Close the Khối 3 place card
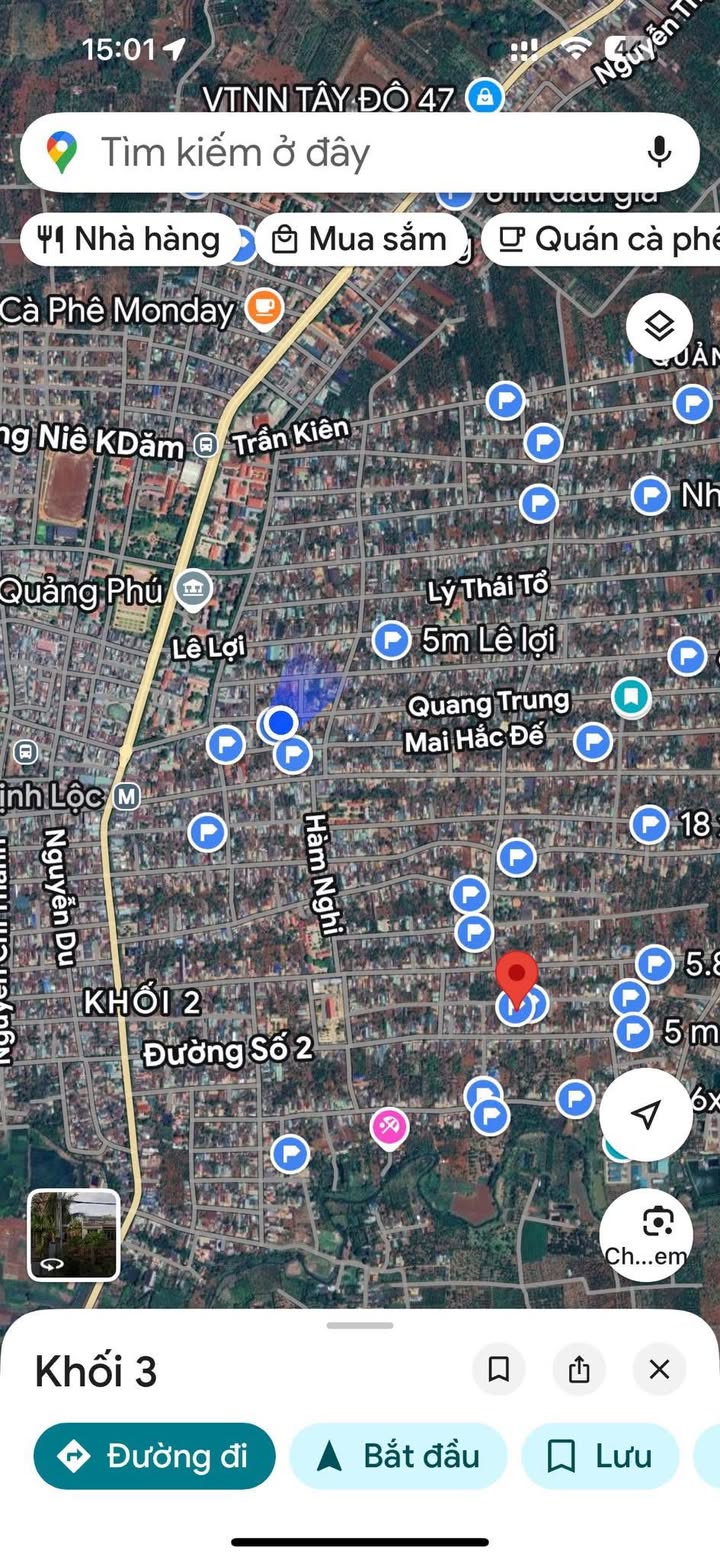The width and height of the screenshot is (720, 1560). pos(659,1369)
